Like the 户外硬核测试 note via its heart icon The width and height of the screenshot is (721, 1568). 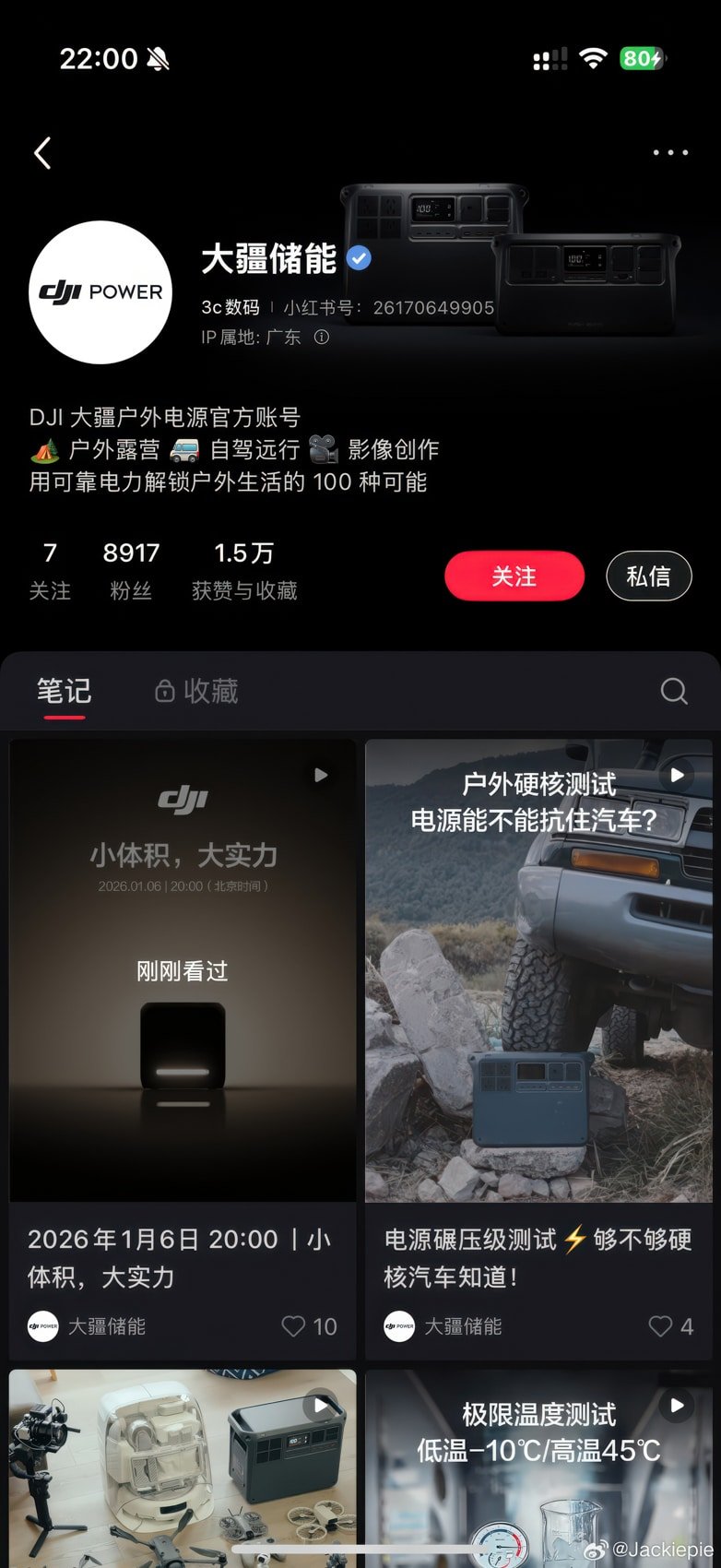coord(660,1326)
